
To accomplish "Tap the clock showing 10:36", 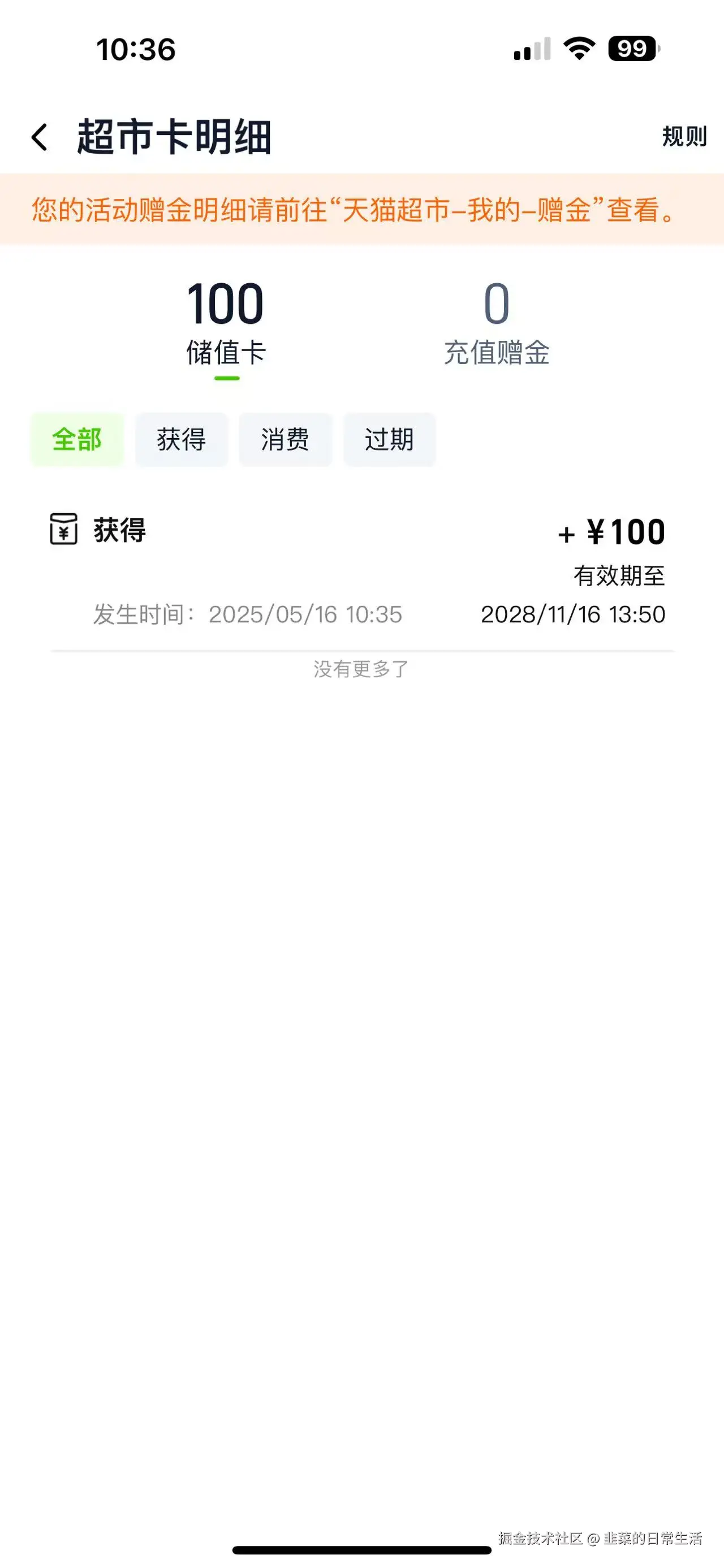I will (x=135, y=48).
